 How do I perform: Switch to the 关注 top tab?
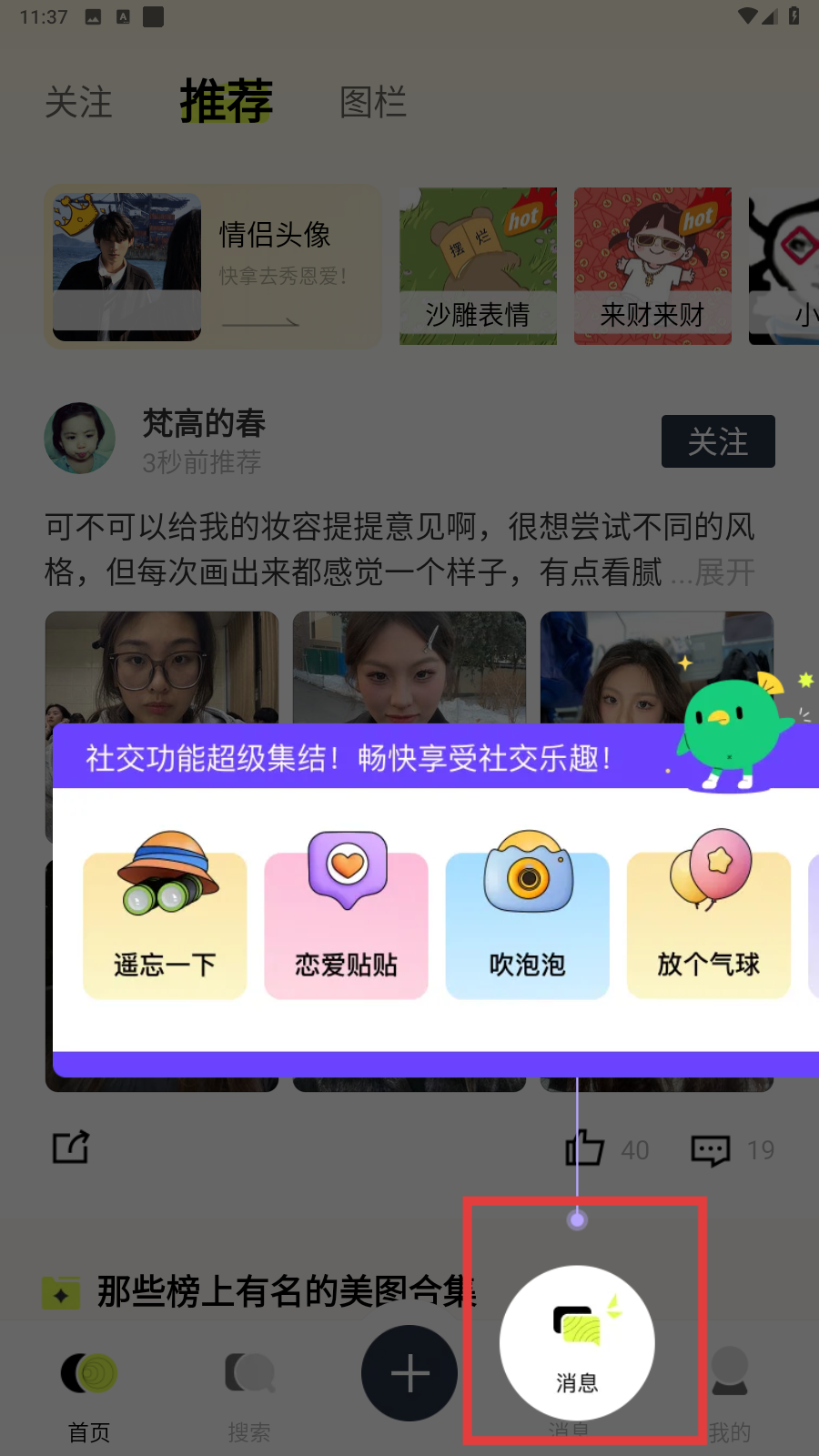79,102
